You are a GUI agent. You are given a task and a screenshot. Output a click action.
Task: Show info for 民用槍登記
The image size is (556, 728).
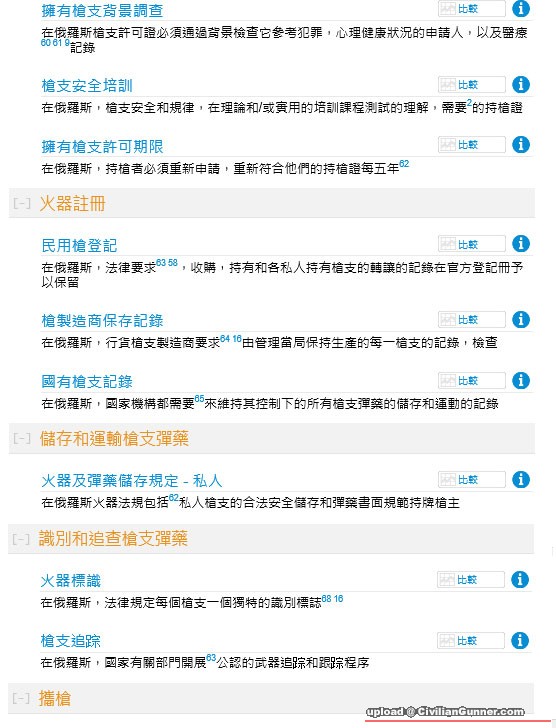pyautogui.click(x=521, y=243)
